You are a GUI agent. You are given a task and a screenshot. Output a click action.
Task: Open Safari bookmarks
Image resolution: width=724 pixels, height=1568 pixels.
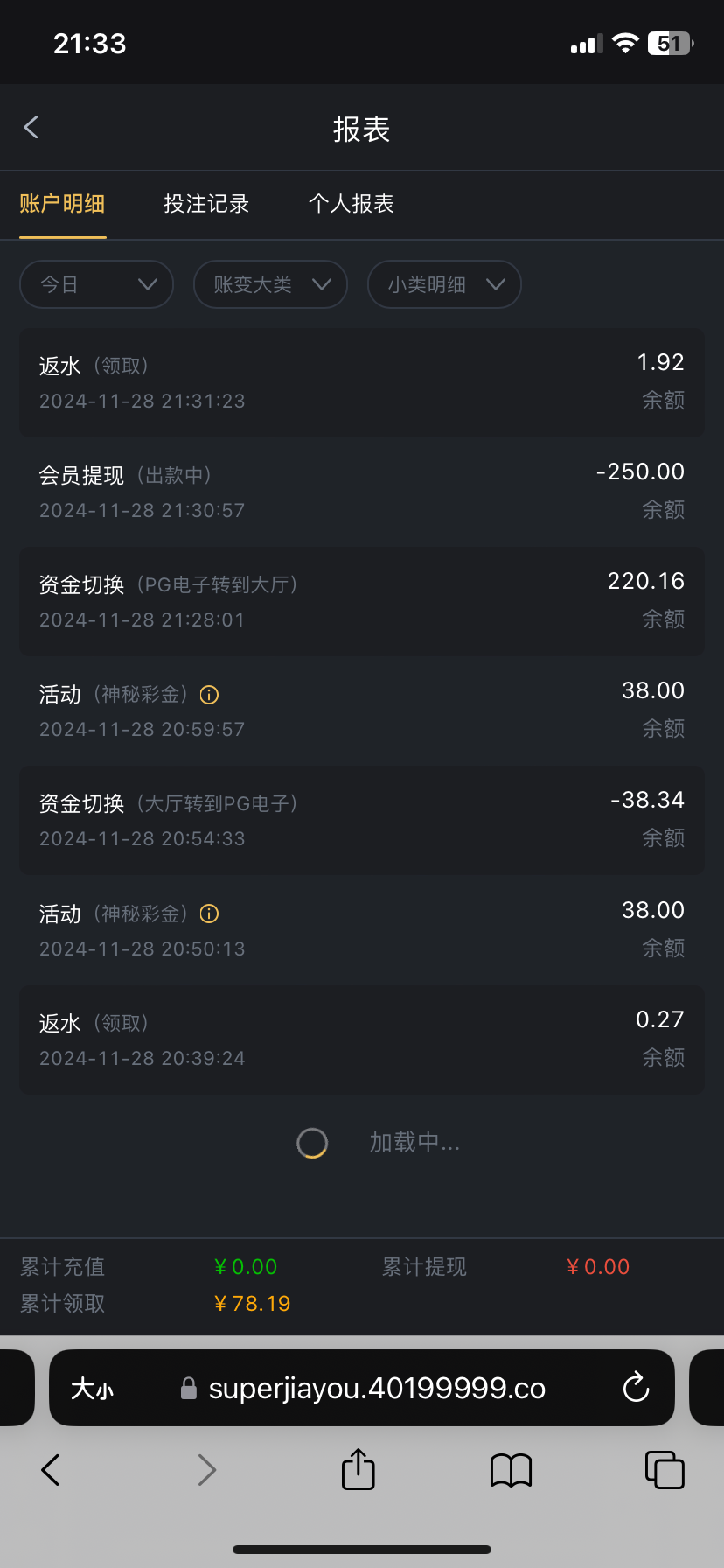pyautogui.click(x=512, y=1470)
